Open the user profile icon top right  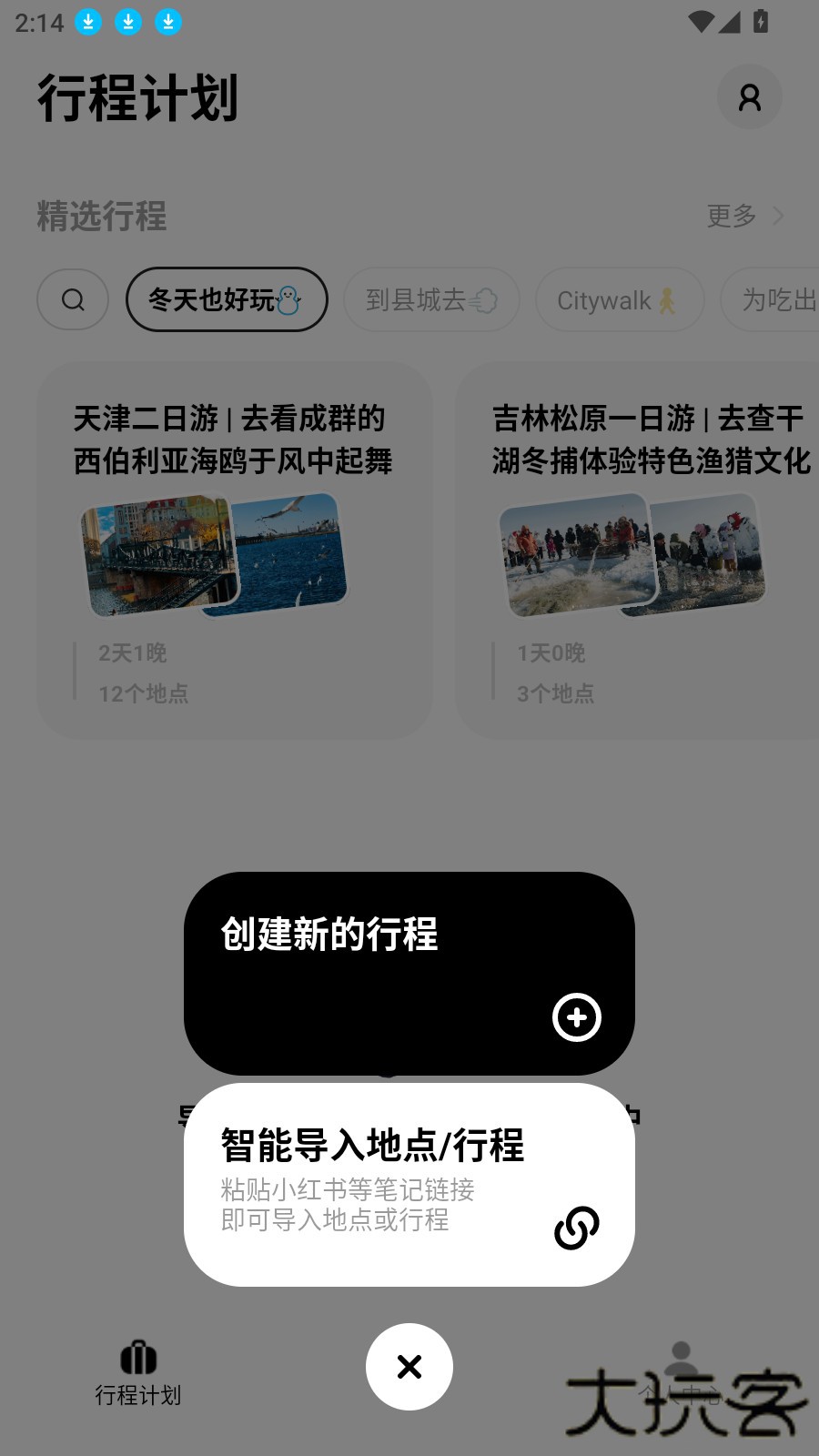tap(749, 96)
